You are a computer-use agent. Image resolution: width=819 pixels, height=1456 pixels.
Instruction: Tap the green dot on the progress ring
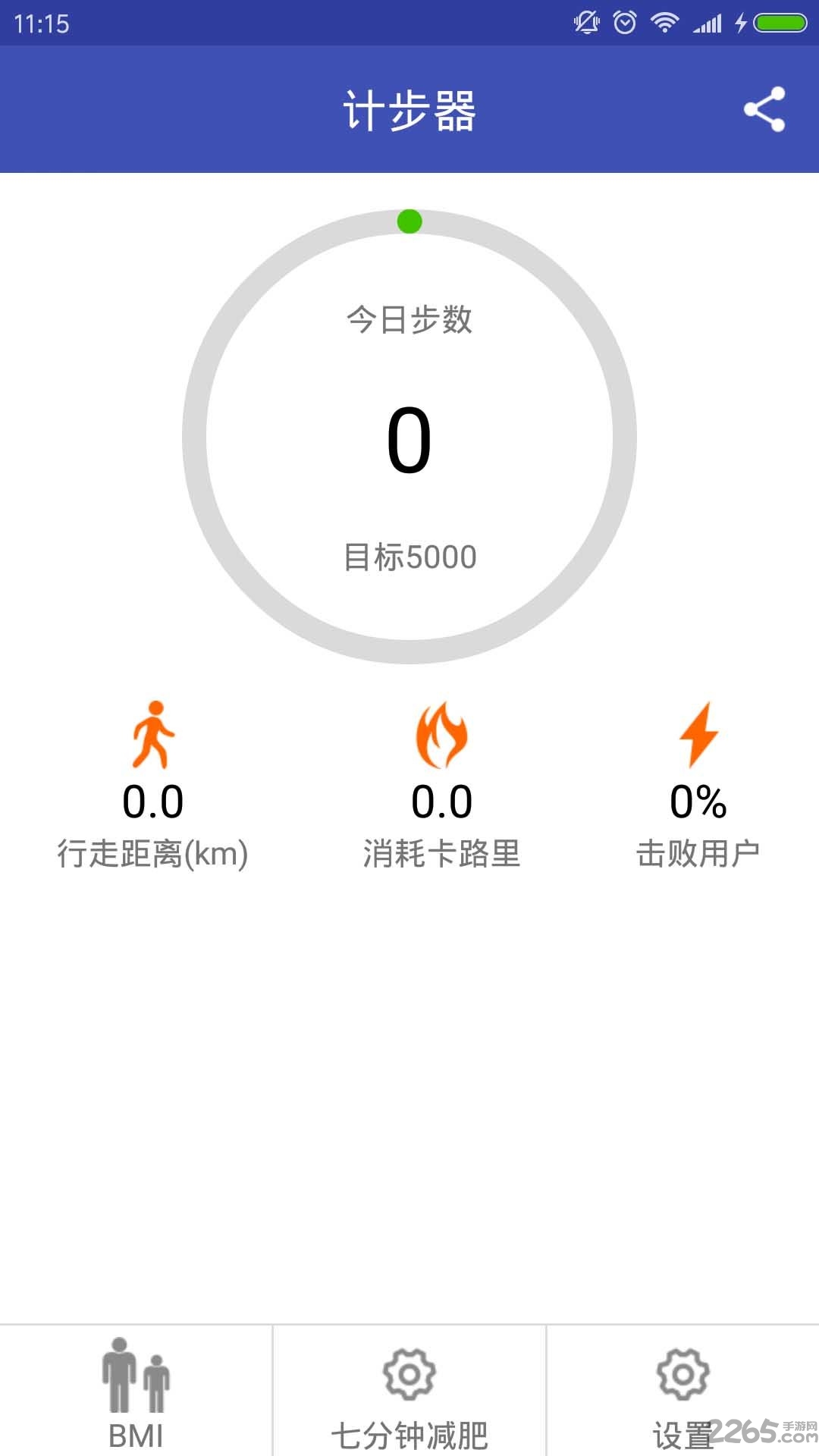tap(409, 221)
